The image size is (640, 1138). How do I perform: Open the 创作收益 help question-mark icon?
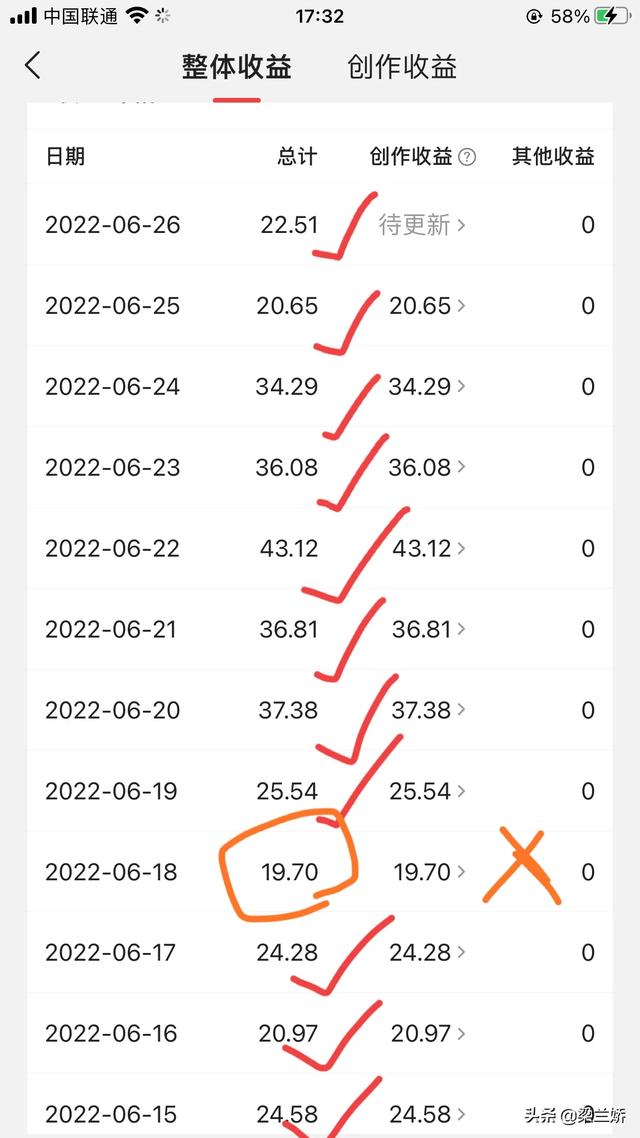click(x=468, y=157)
